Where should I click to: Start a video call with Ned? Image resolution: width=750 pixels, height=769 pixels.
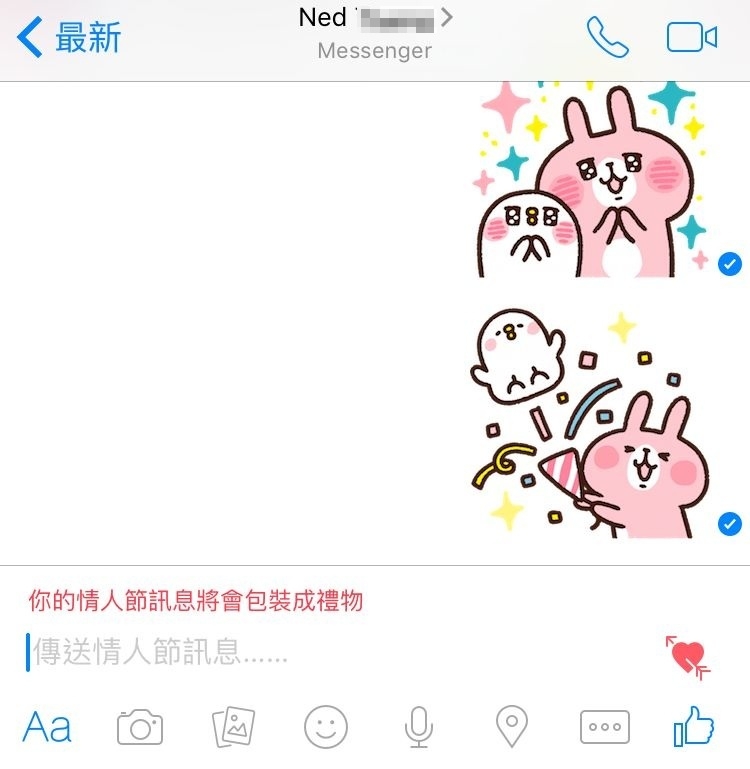click(x=692, y=38)
